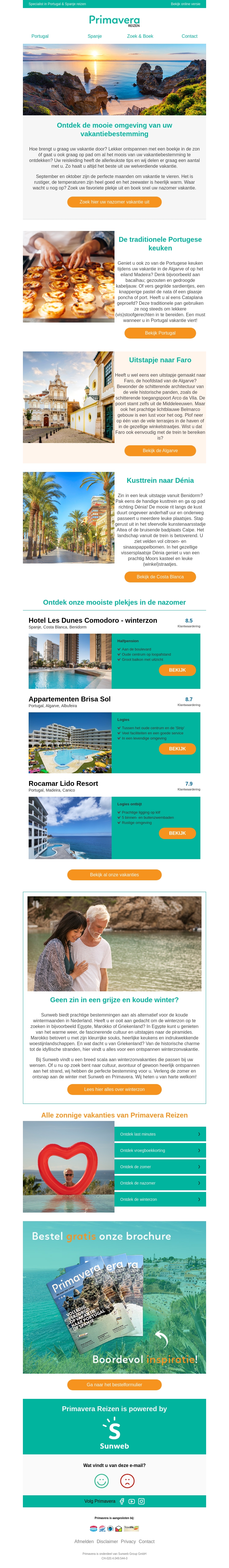Open 'Bekijk online versie' link
229x1568 pixels.
[x=185, y=4]
